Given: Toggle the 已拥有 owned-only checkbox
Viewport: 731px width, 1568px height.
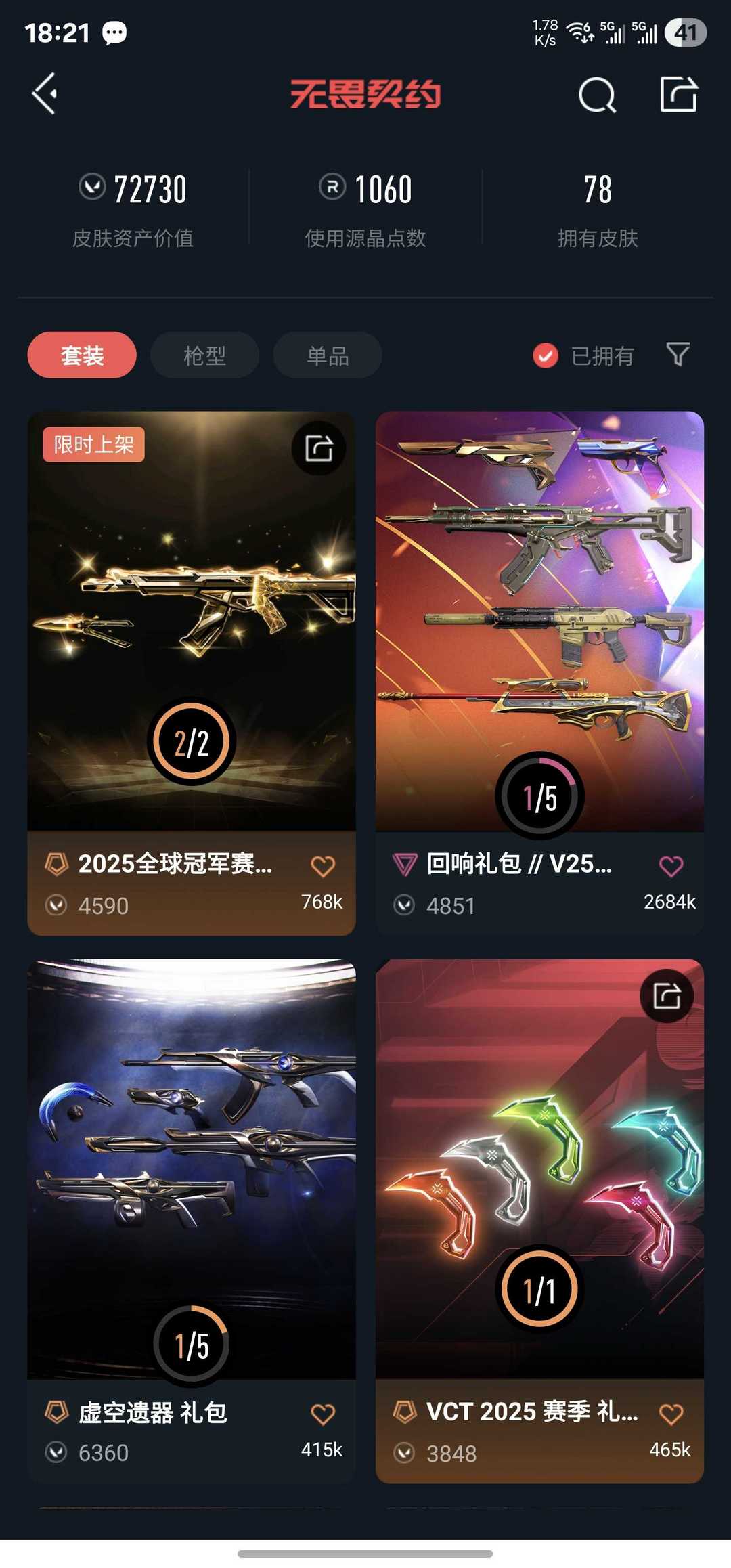Looking at the screenshot, I should (546, 355).
